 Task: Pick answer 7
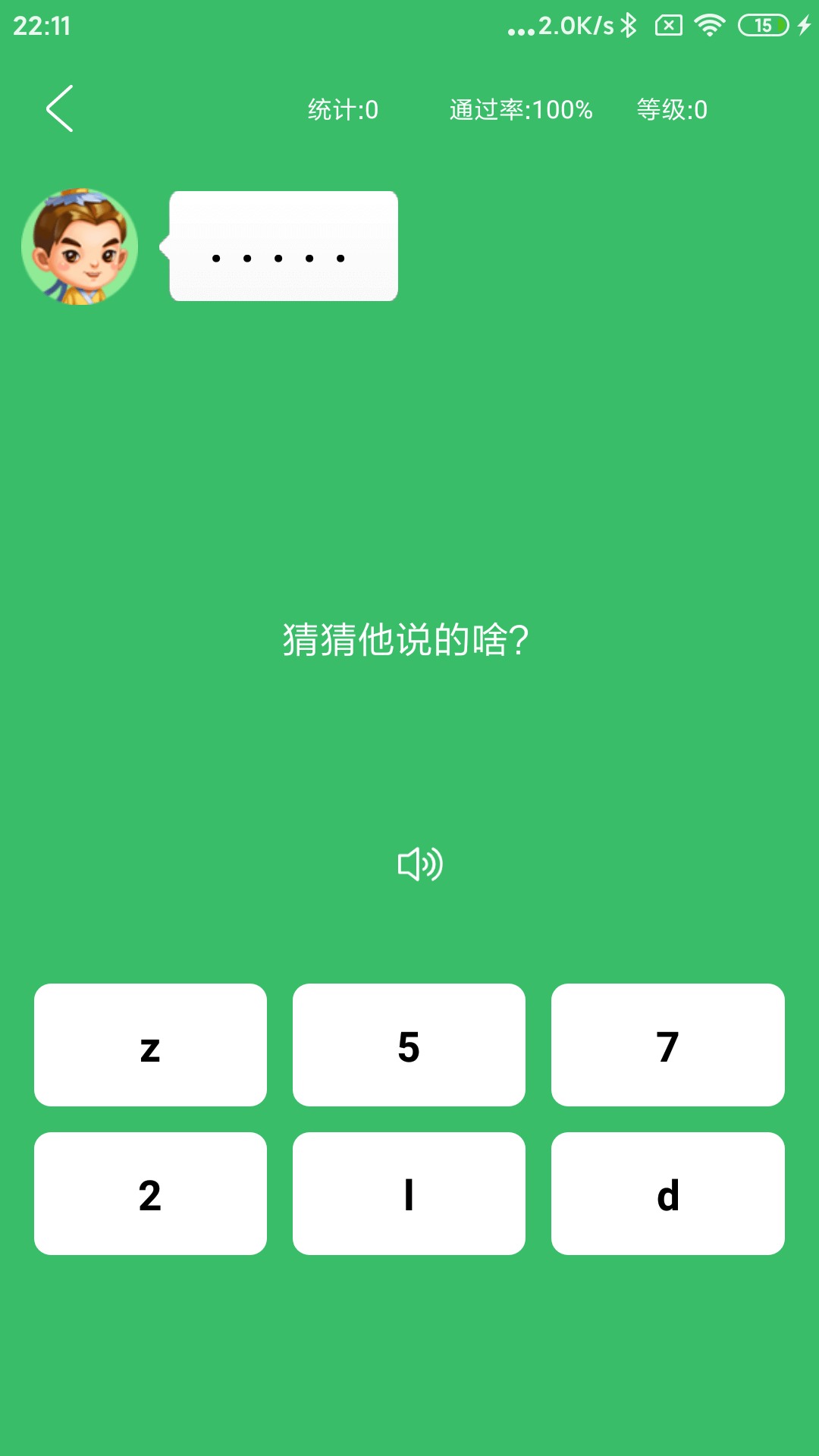pyautogui.click(x=667, y=1045)
